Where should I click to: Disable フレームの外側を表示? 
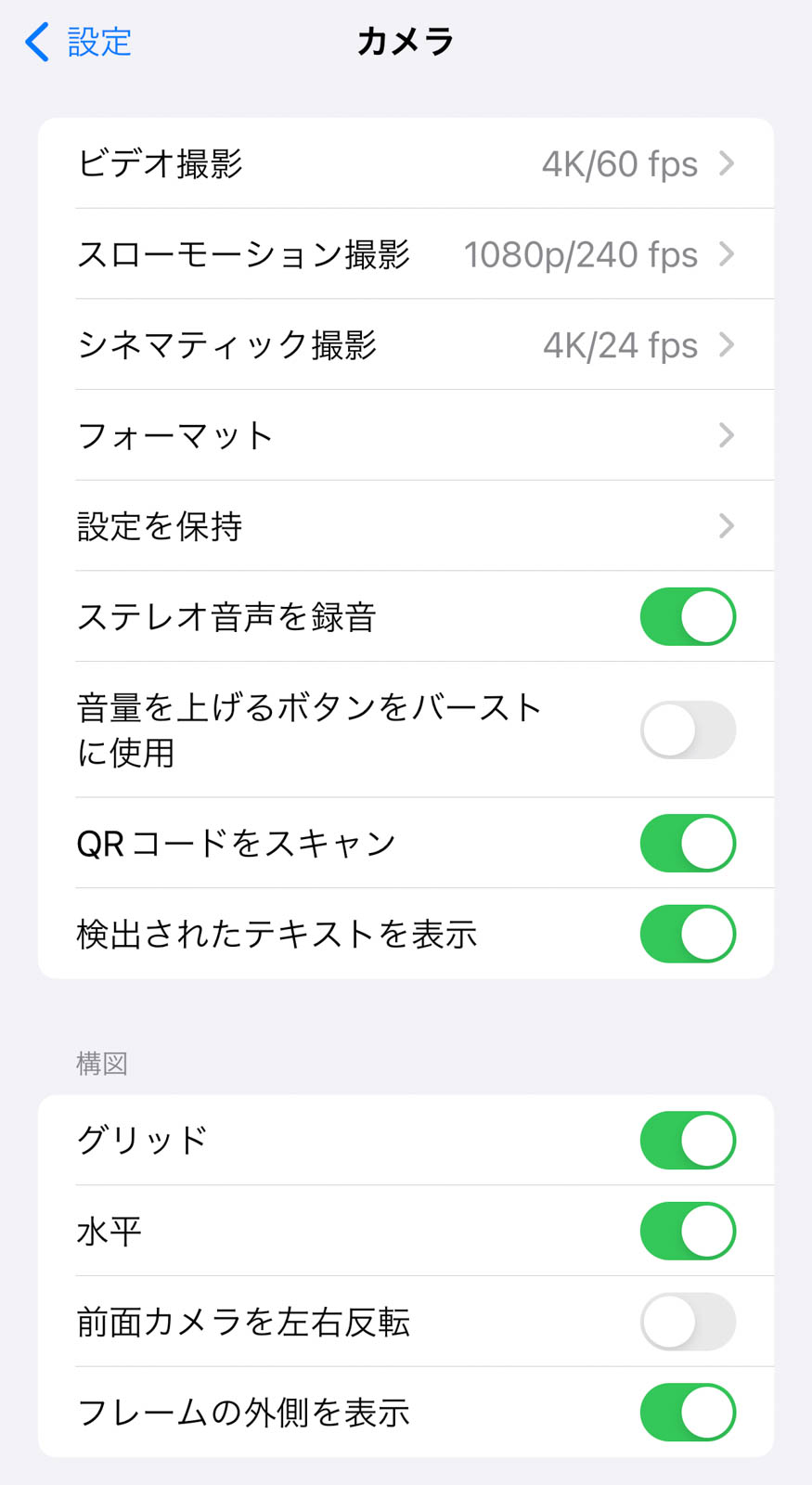pos(688,1413)
